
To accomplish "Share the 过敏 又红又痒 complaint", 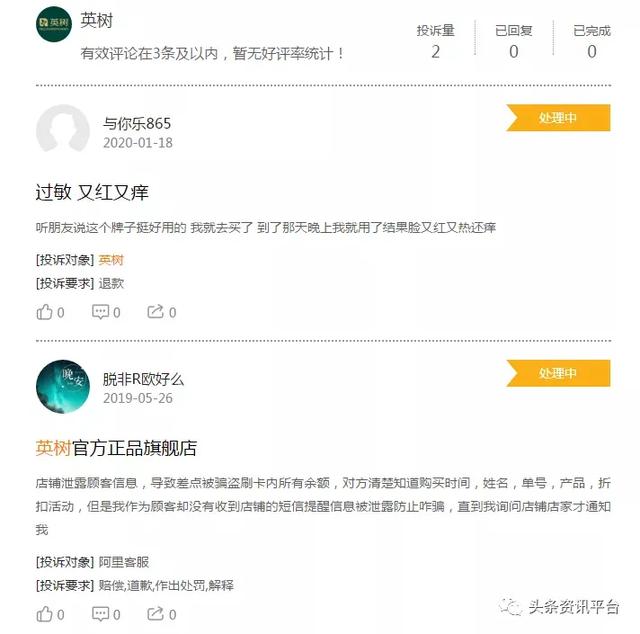I will (x=156, y=312).
